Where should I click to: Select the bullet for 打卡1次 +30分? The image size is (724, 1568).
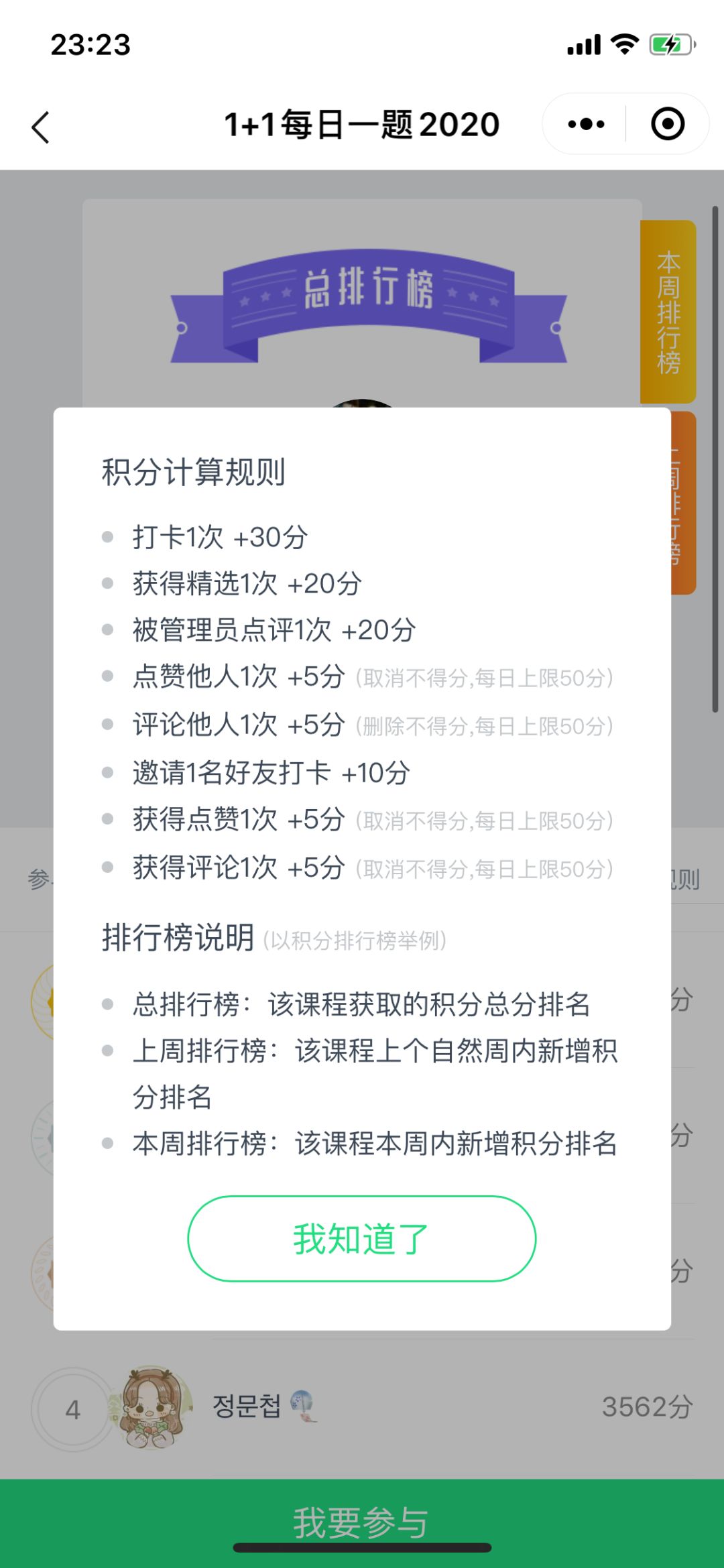(x=107, y=536)
